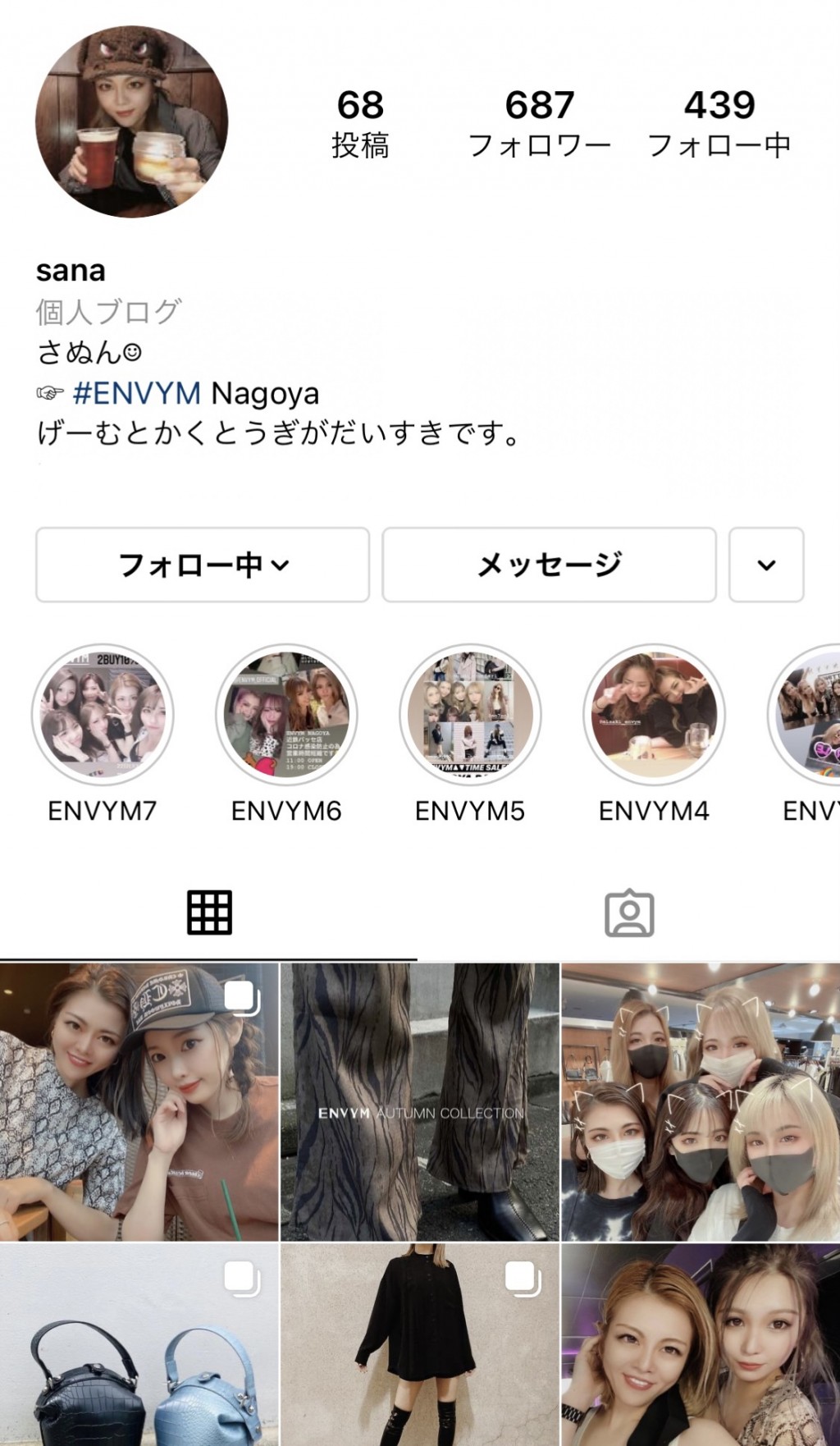Open the post with the black cap selfie

139,1101
